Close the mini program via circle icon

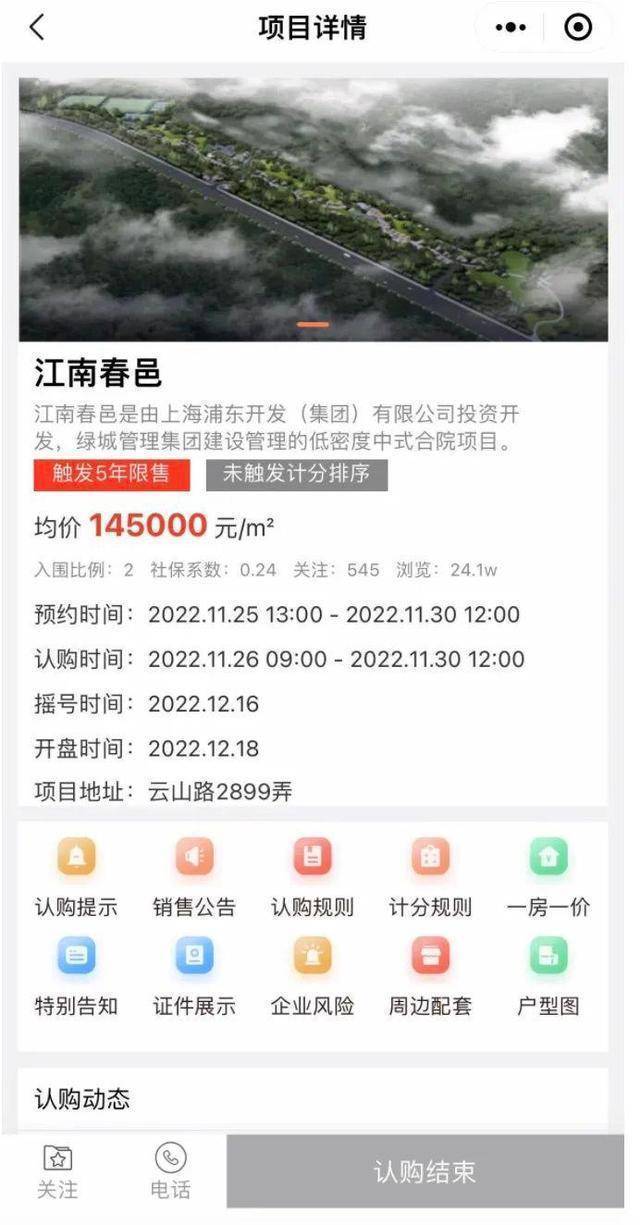578,28
